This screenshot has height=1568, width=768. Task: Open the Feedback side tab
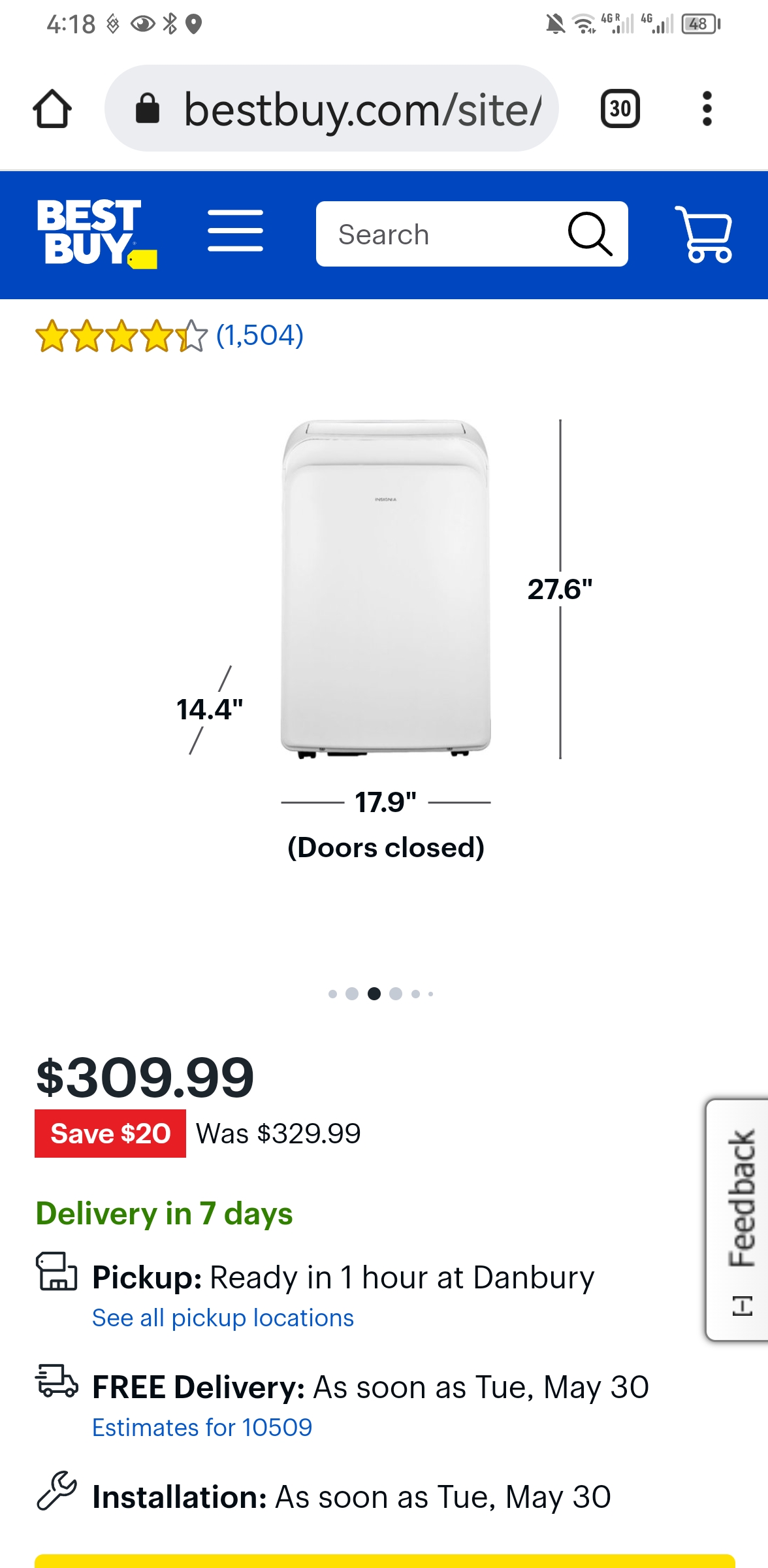[x=739, y=1219]
